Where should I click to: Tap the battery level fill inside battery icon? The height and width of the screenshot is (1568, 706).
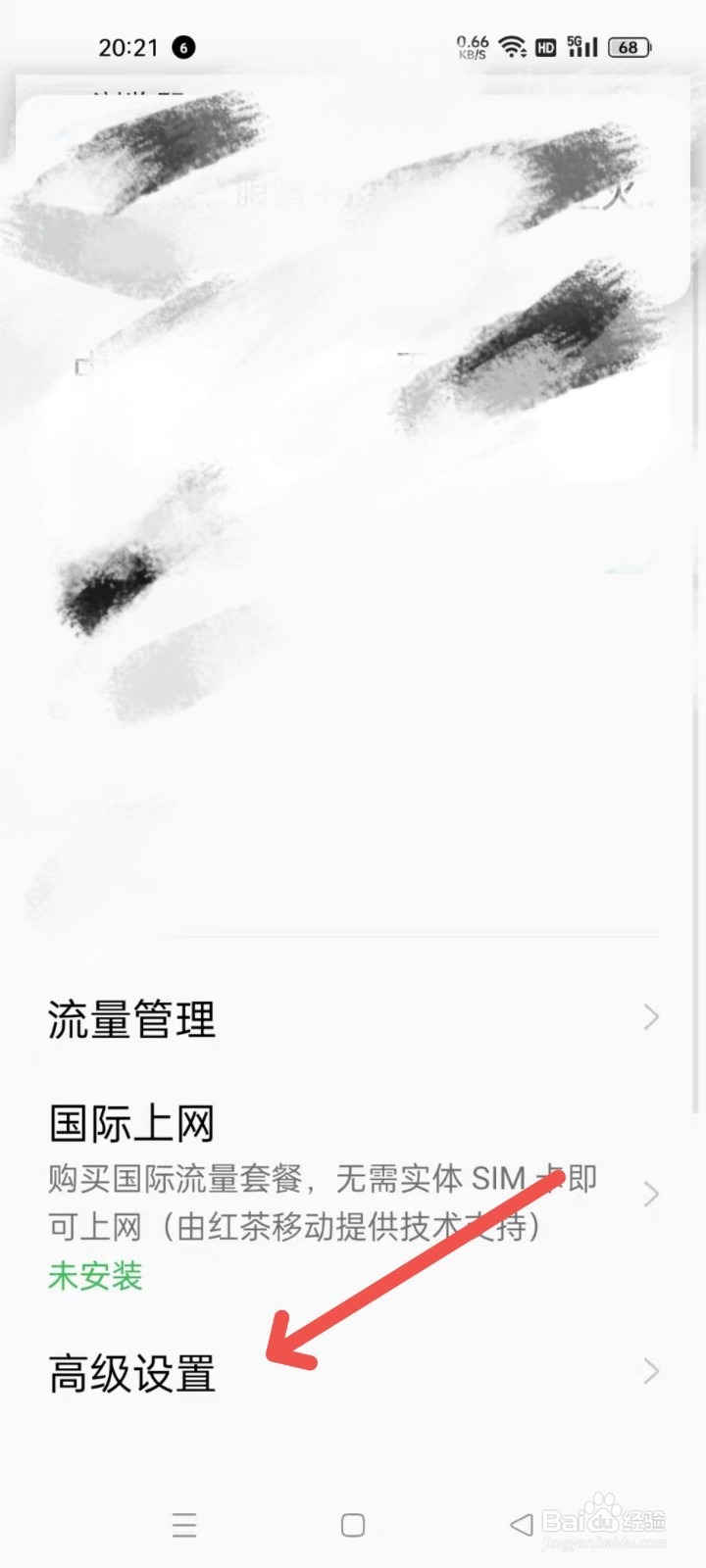coord(626,46)
